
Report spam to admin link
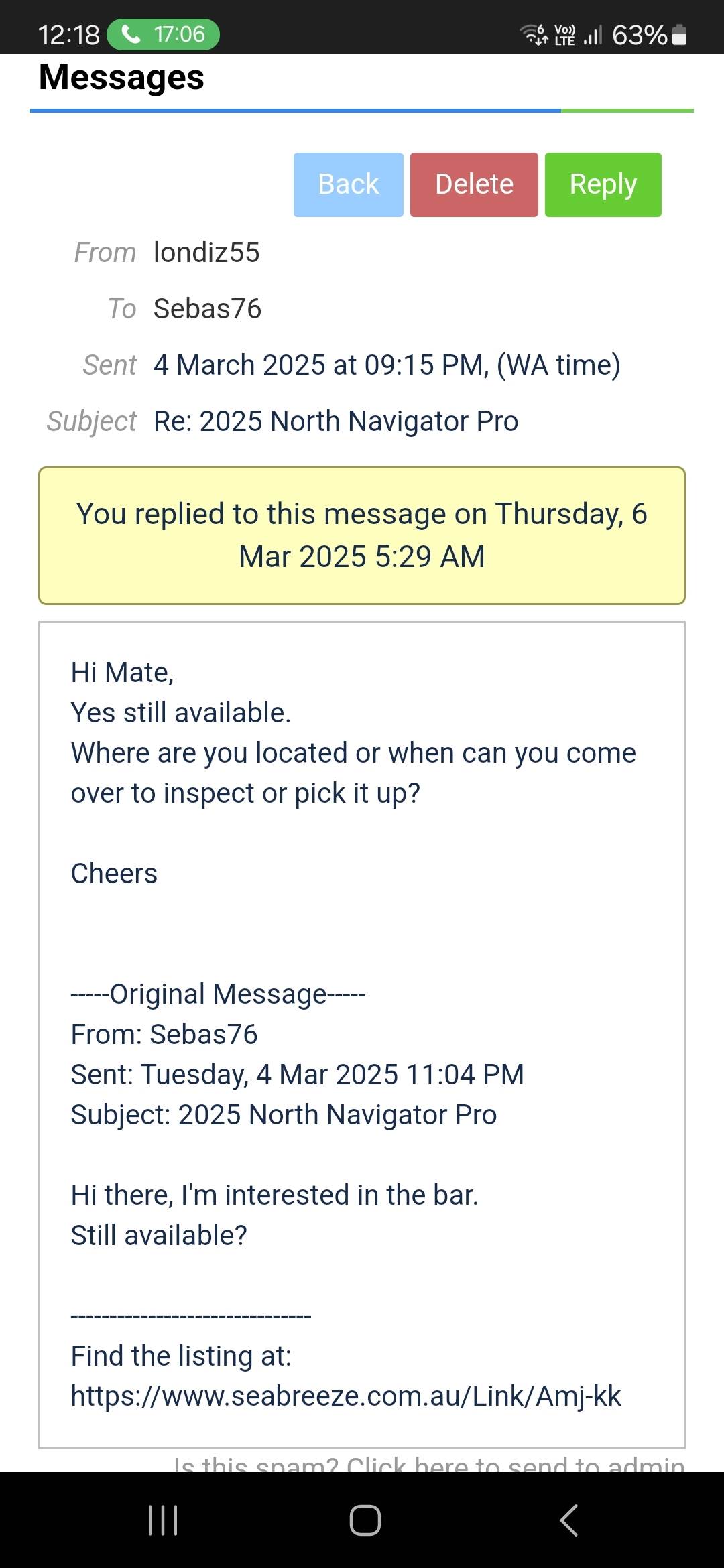429,1465
